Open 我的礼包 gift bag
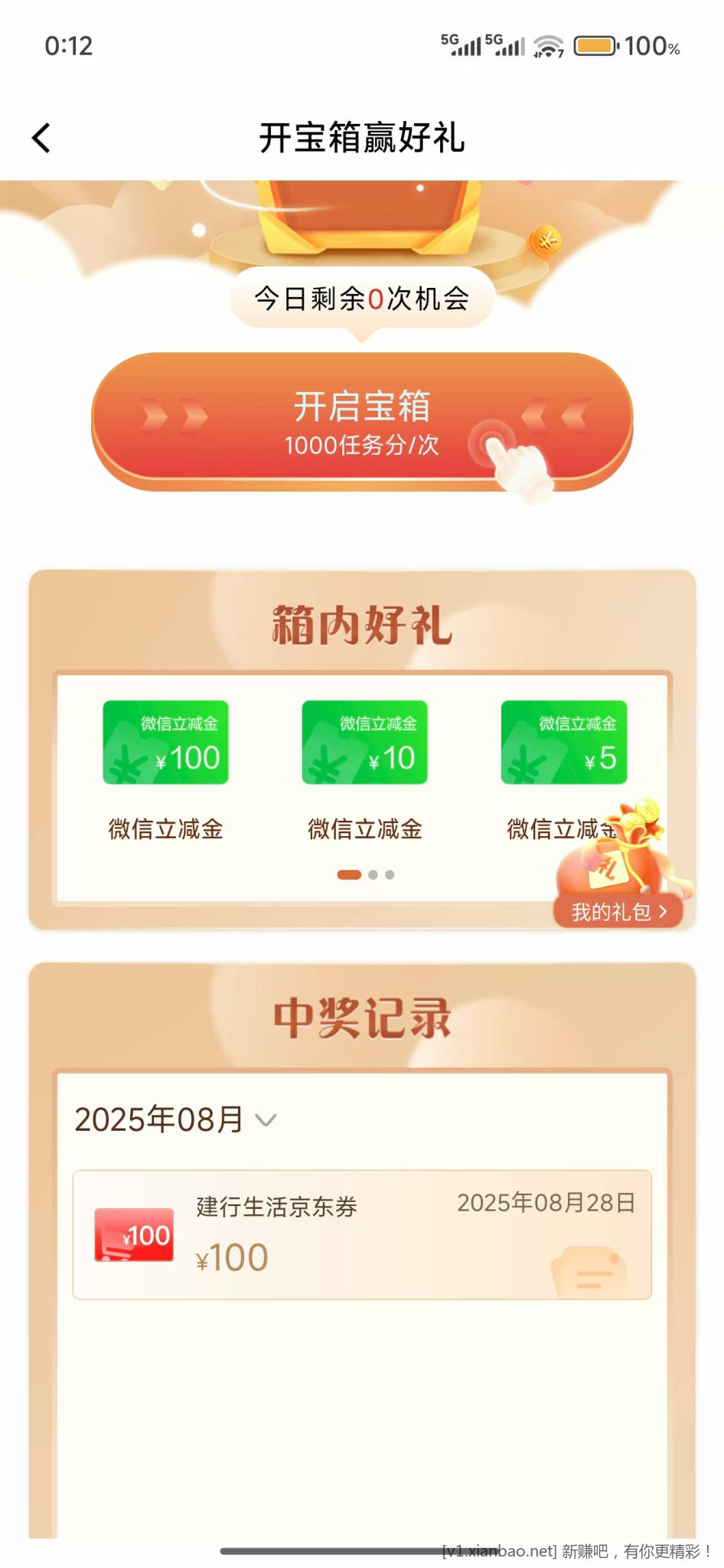This screenshot has height=1568, width=724. (x=618, y=911)
